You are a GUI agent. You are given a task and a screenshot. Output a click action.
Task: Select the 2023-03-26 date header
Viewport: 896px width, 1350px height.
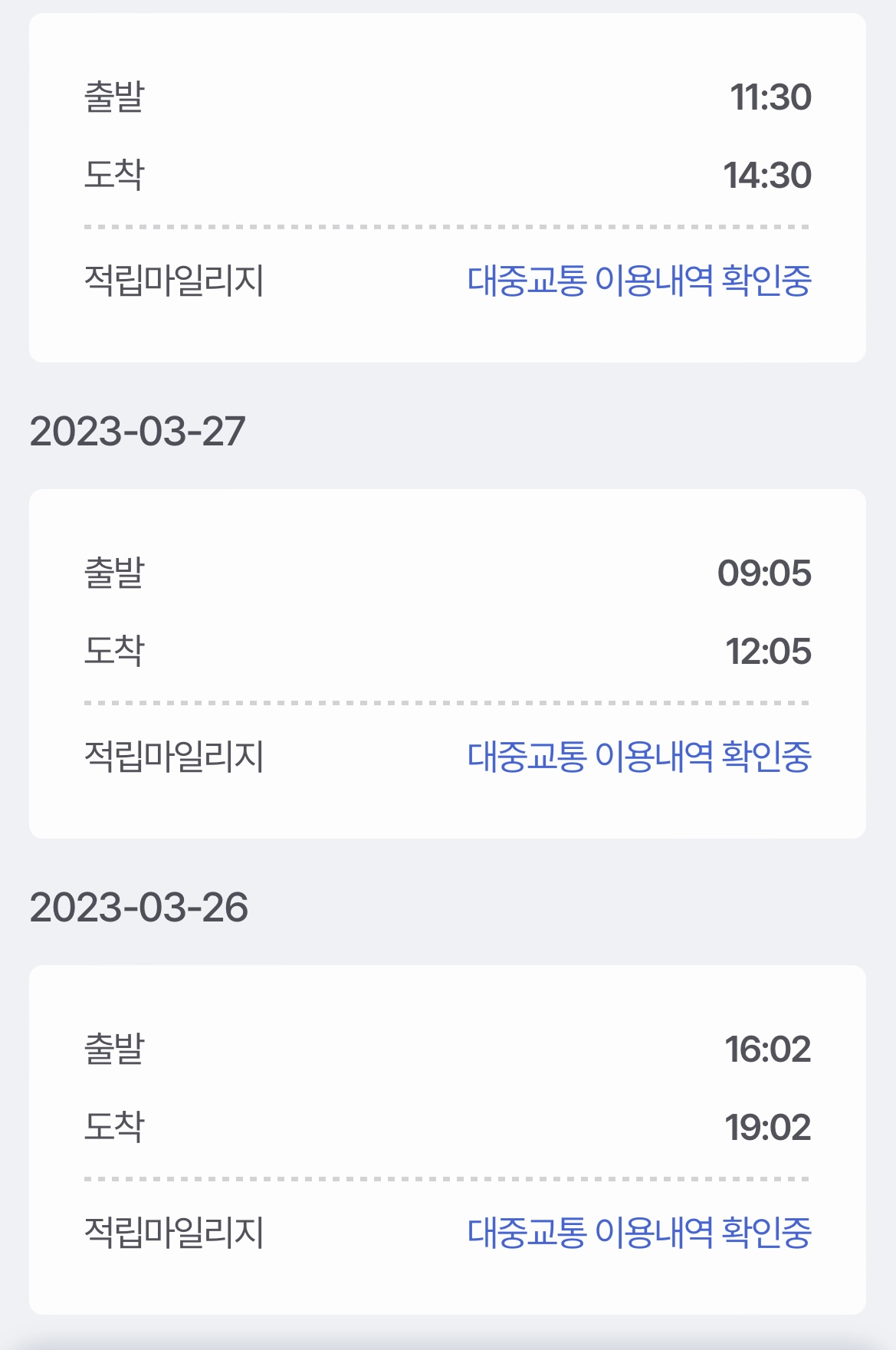(138, 909)
